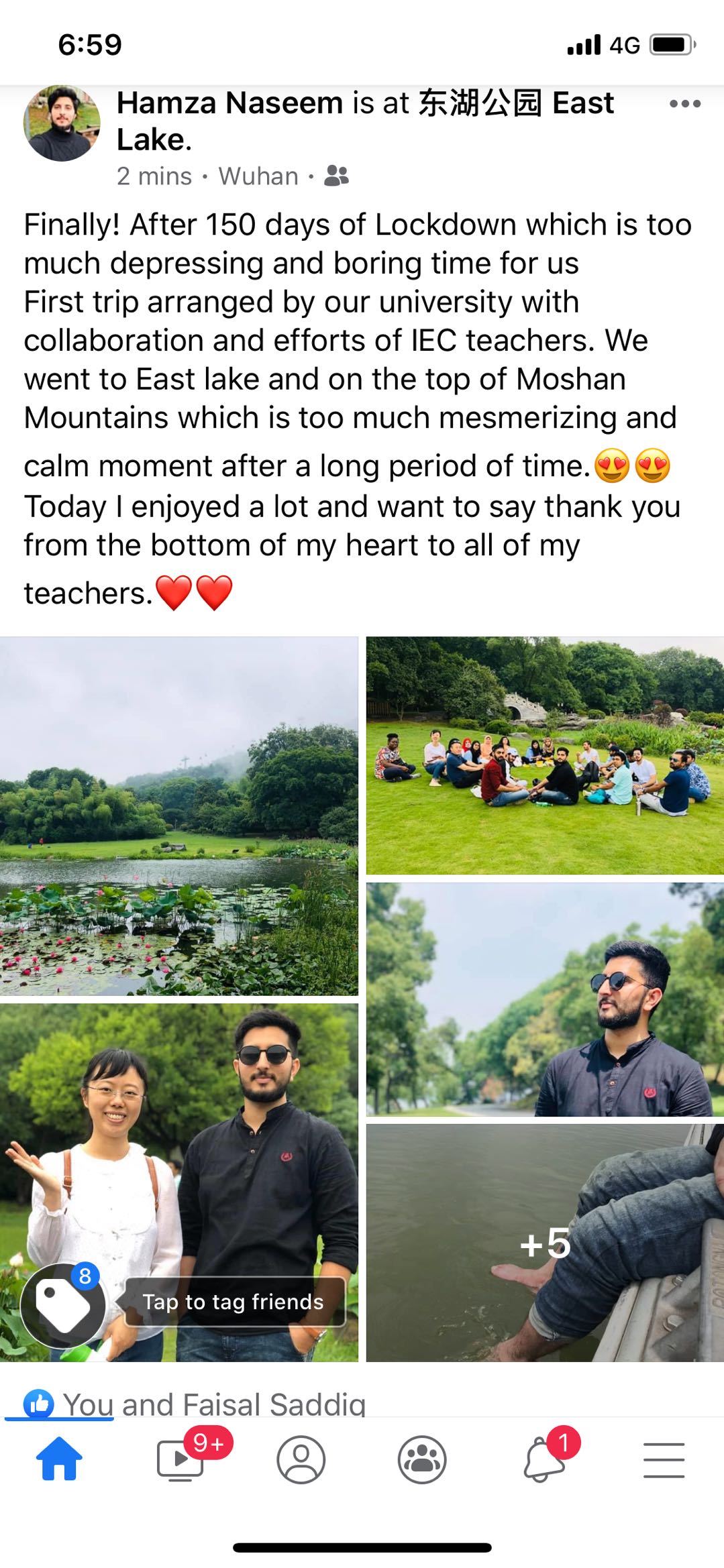
Task: Open the man in sunglasses photo
Action: click(545, 999)
